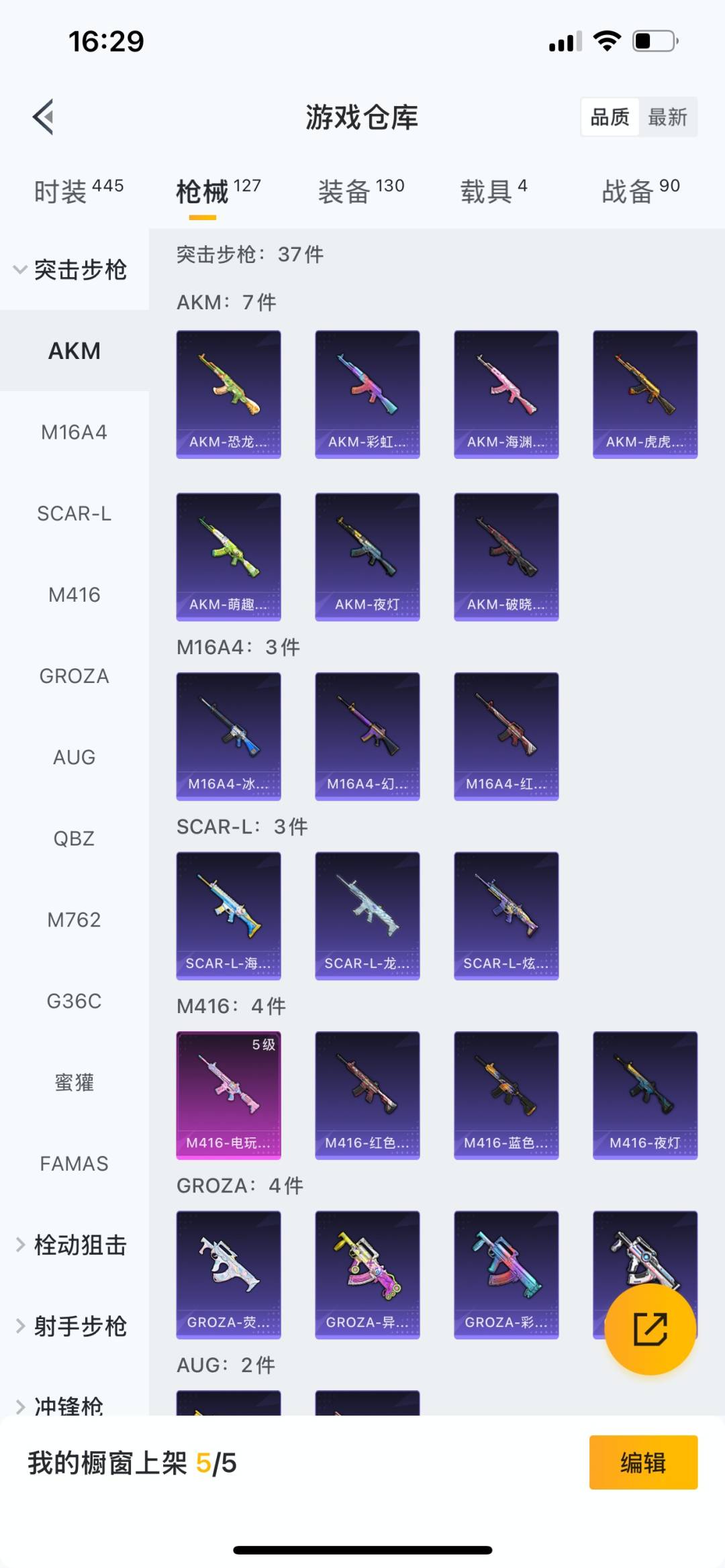Tap the orange share floating button
The width and height of the screenshot is (725, 1568).
pos(650,1329)
